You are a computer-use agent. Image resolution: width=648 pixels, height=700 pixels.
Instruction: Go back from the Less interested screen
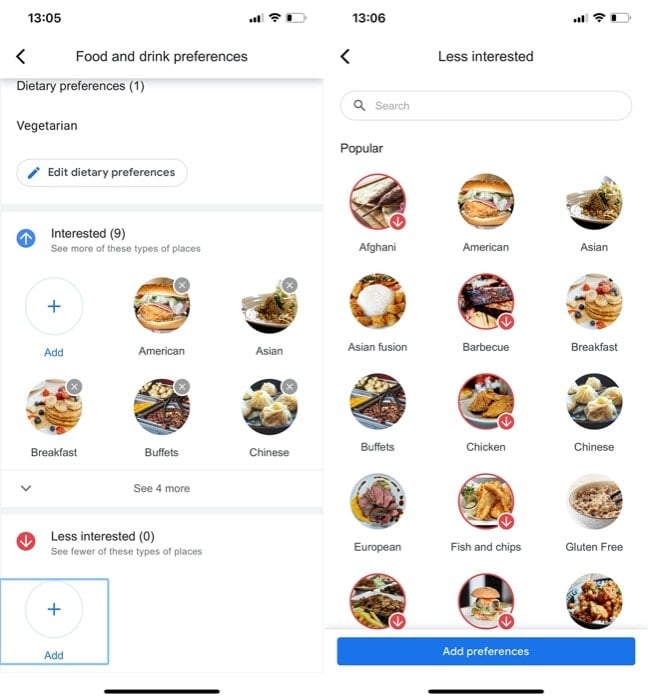click(345, 57)
